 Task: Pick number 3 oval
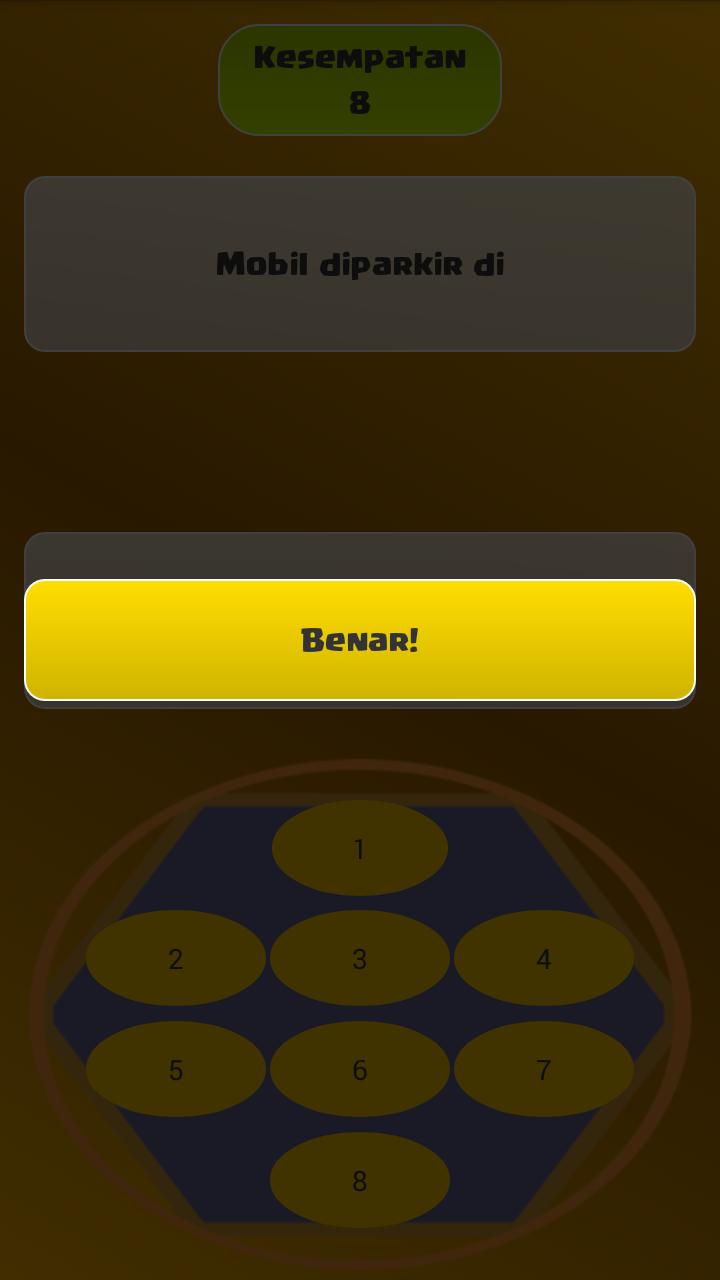(360, 958)
